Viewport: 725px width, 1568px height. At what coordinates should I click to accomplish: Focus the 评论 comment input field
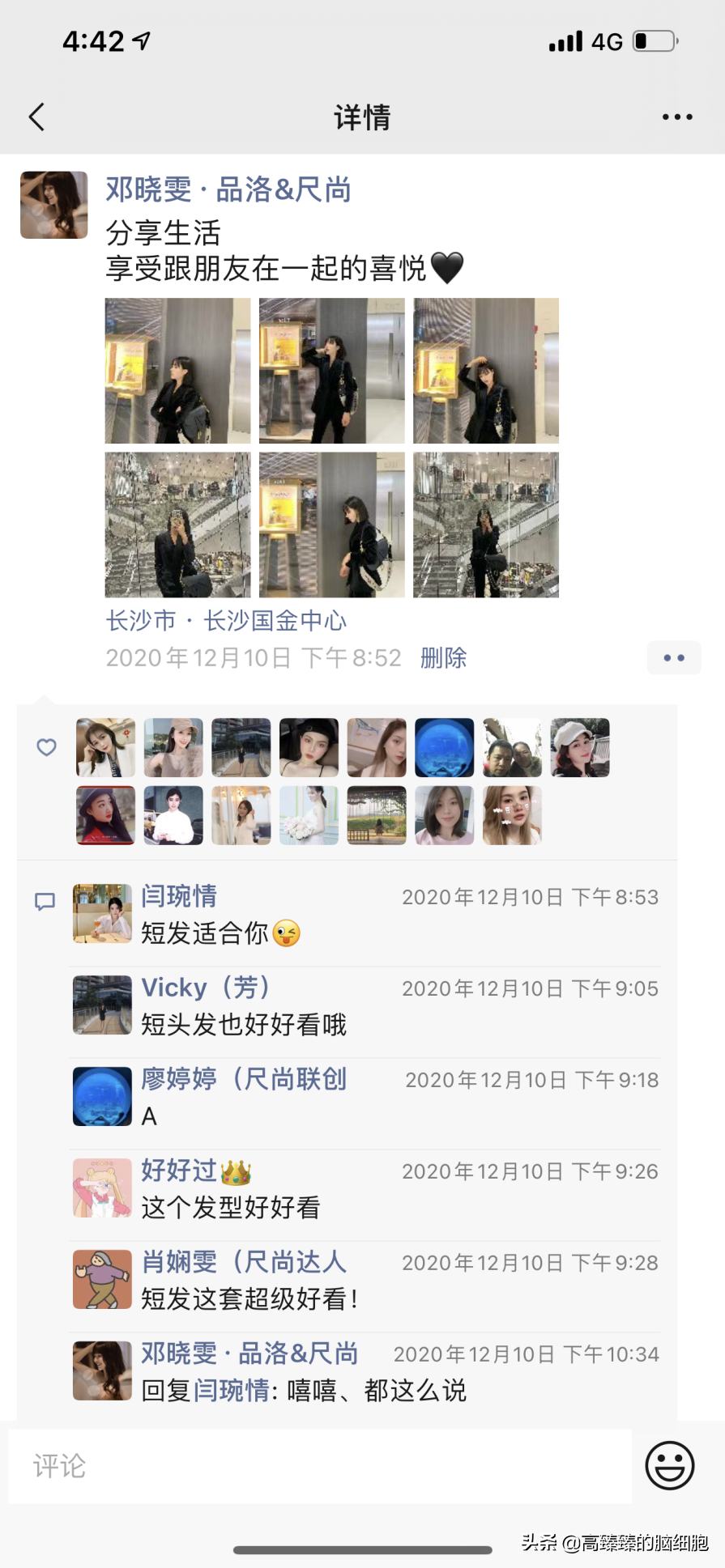320,1466
